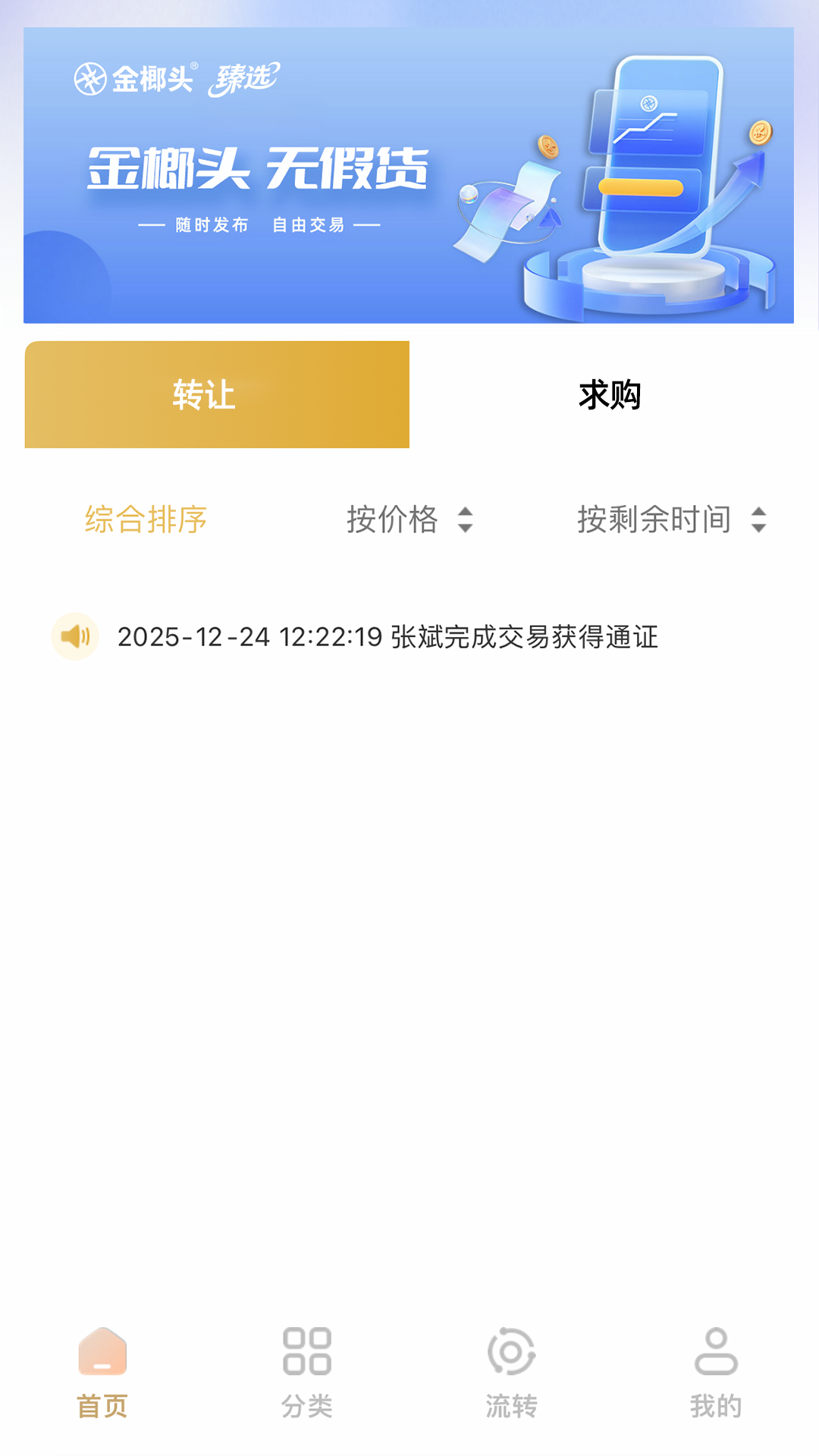Enable 综合排序 comprehensive sorting
This screenshot has width=819, height=1456.
click(x=146, y=520)
